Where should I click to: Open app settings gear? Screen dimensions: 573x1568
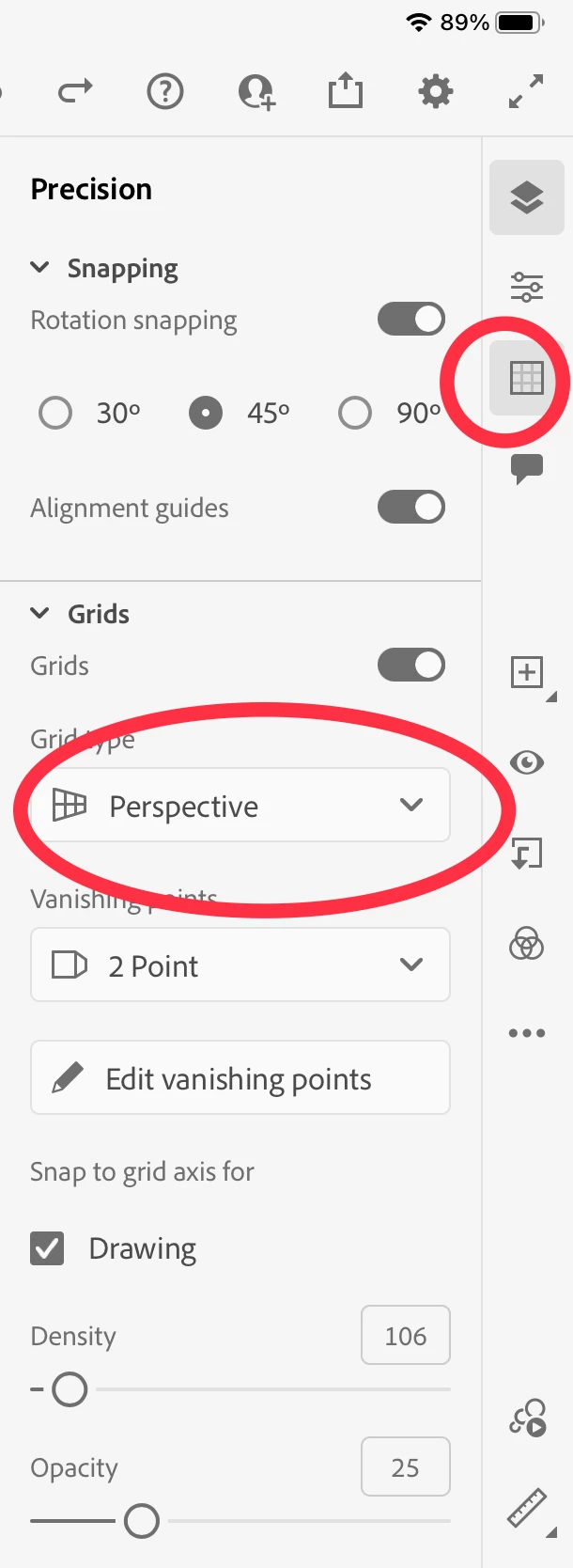[x=435, y=91]
